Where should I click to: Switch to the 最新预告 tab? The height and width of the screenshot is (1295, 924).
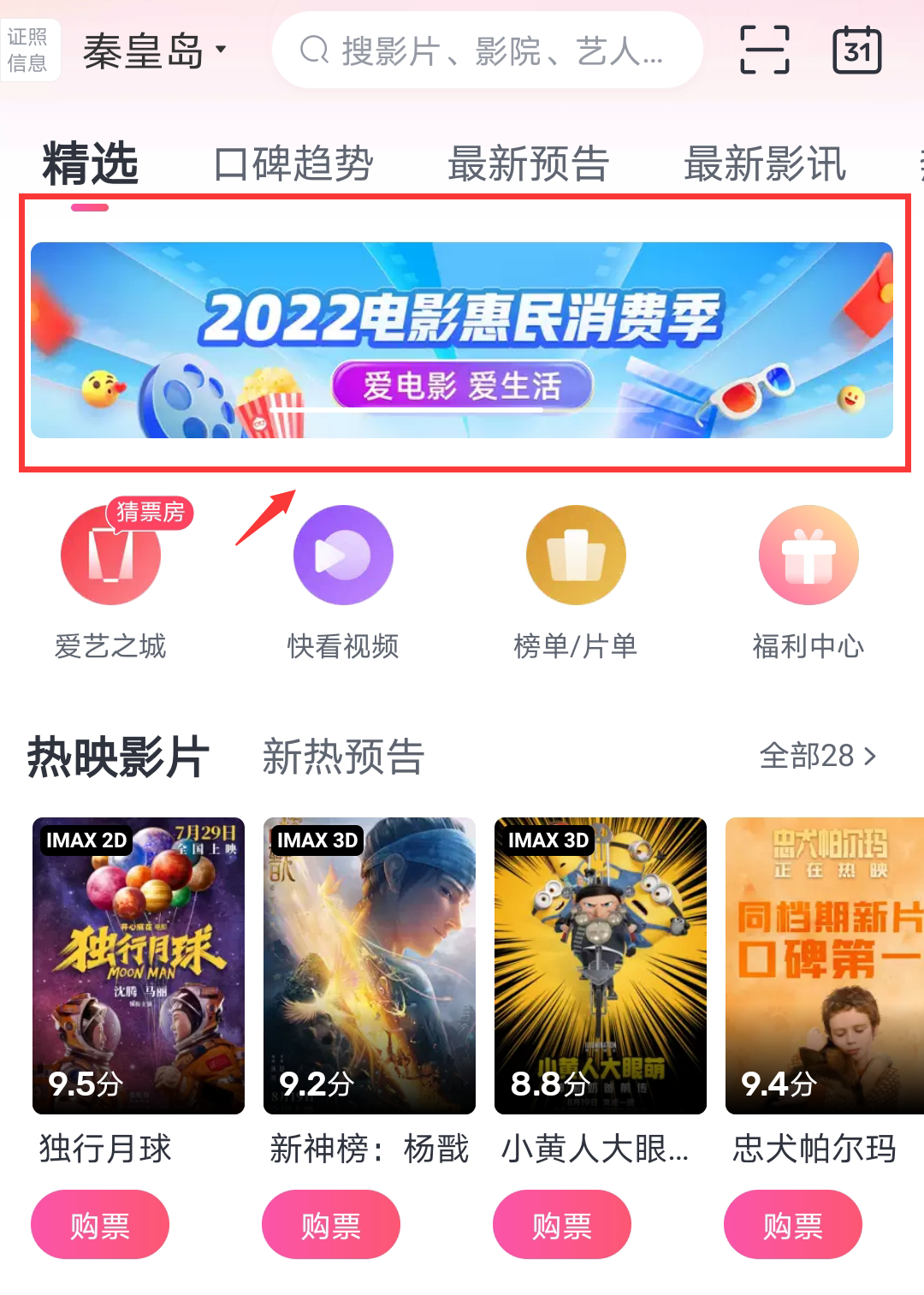529,164
